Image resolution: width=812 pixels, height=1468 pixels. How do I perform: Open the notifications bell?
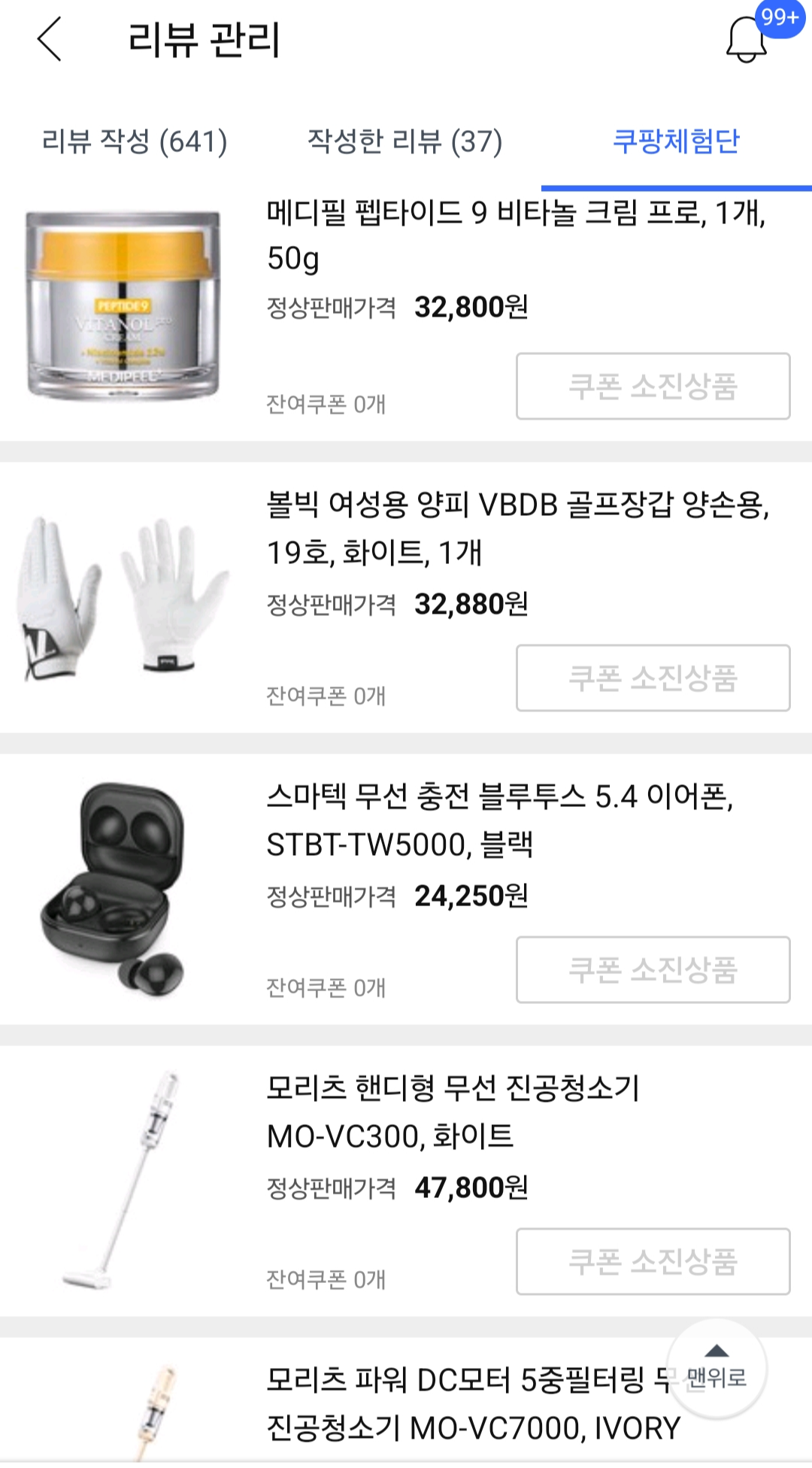click(x=747, y=40)
